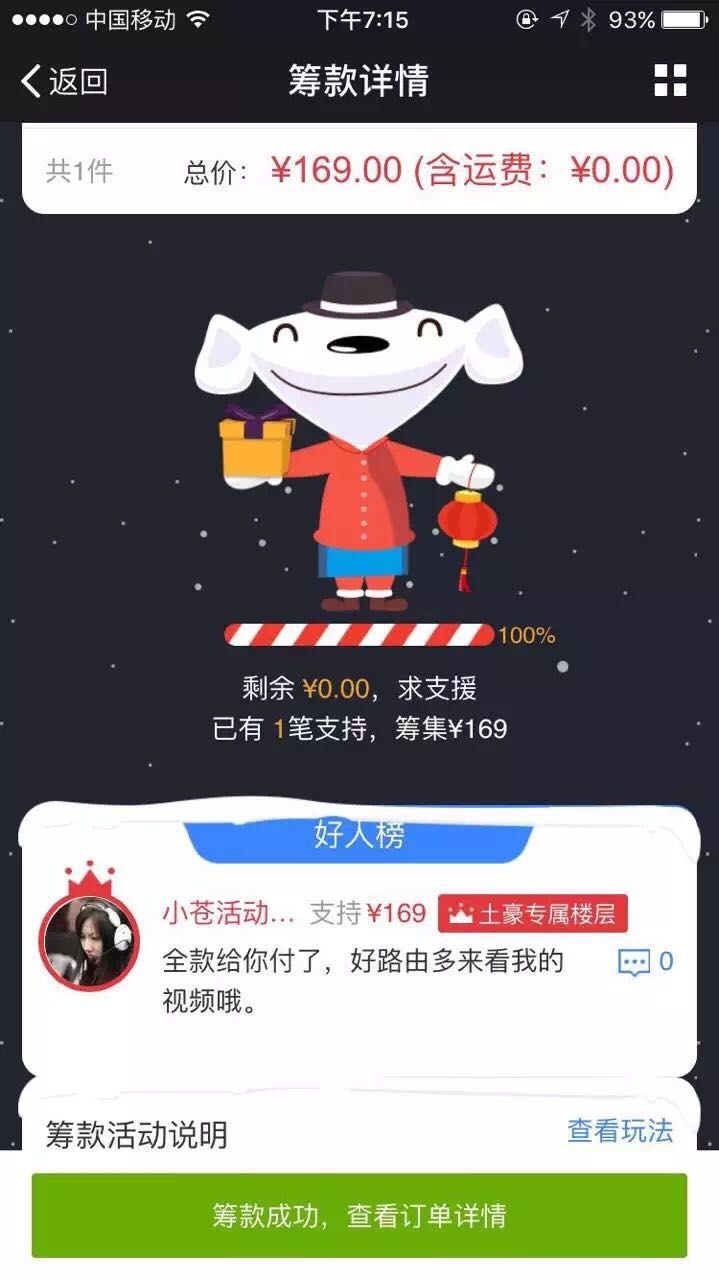The image size is (719, 1280).
Task: Open 查看玩法 link
Action: click(x=620, y=1131)
